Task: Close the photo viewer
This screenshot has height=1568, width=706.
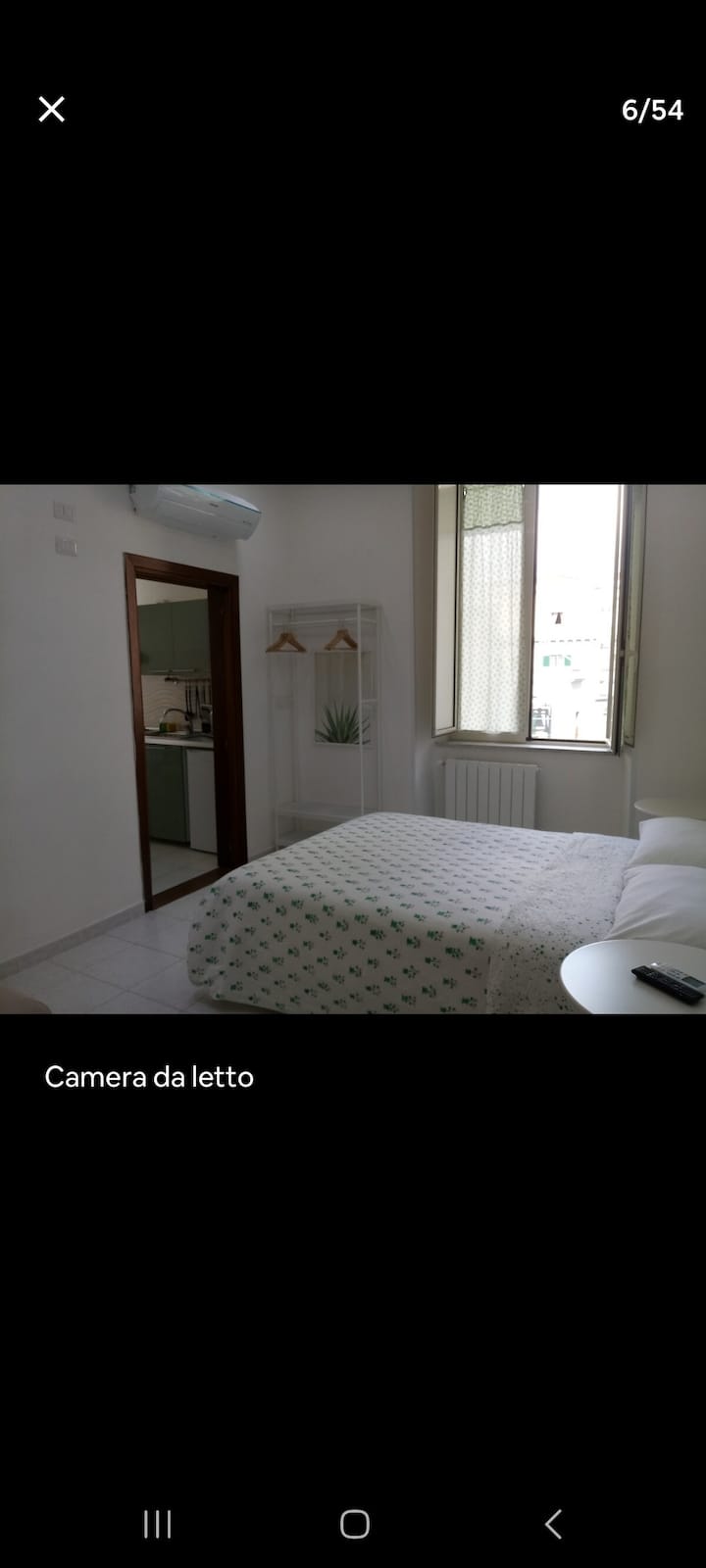Action: pyautogui.click(x=51, y=109)
